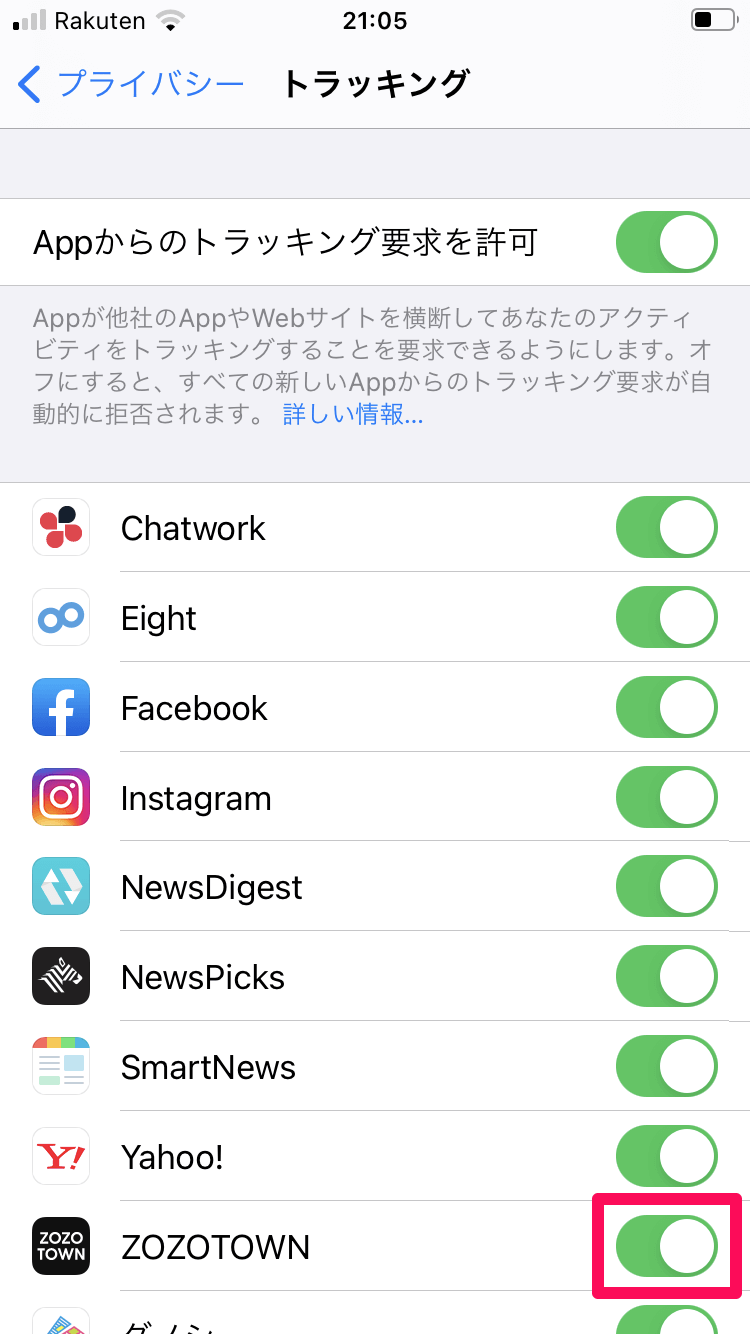Disable tracking for SmartNews
Viewport: 750px width, 1334px height.
coord(666,1066)
